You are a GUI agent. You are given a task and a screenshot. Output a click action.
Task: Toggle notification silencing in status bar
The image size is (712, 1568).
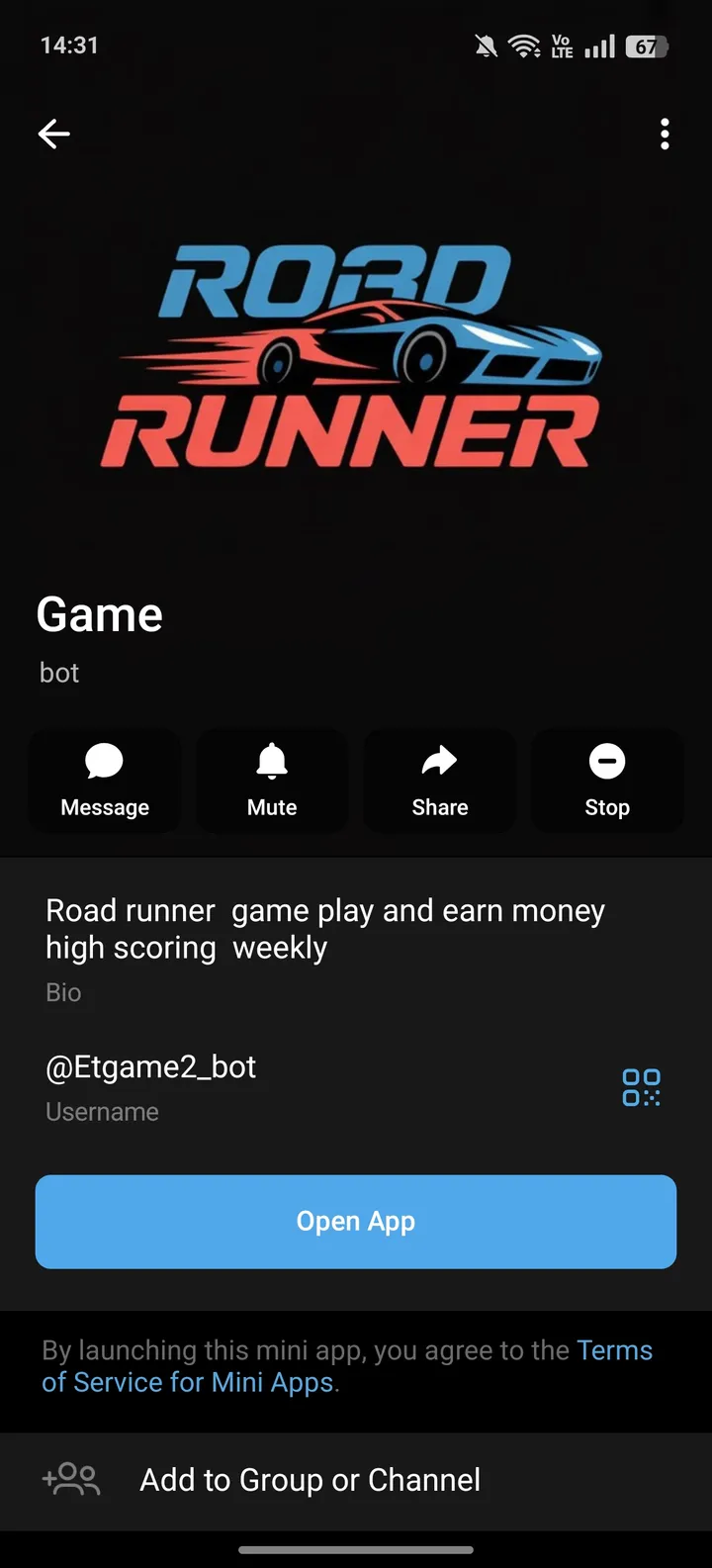486,45
